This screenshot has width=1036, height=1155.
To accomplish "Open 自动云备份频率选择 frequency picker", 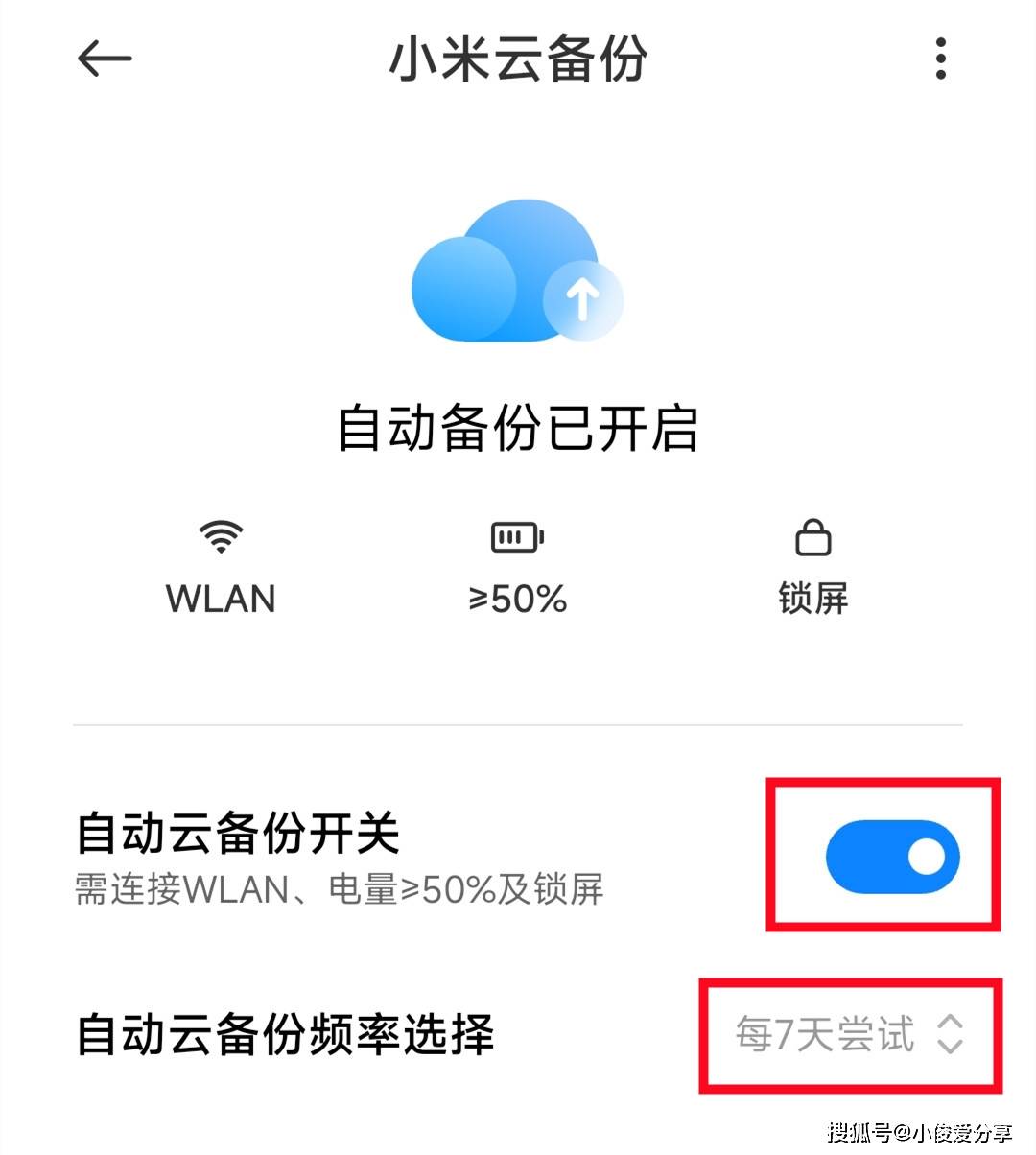I will (x=849, y=1035).
